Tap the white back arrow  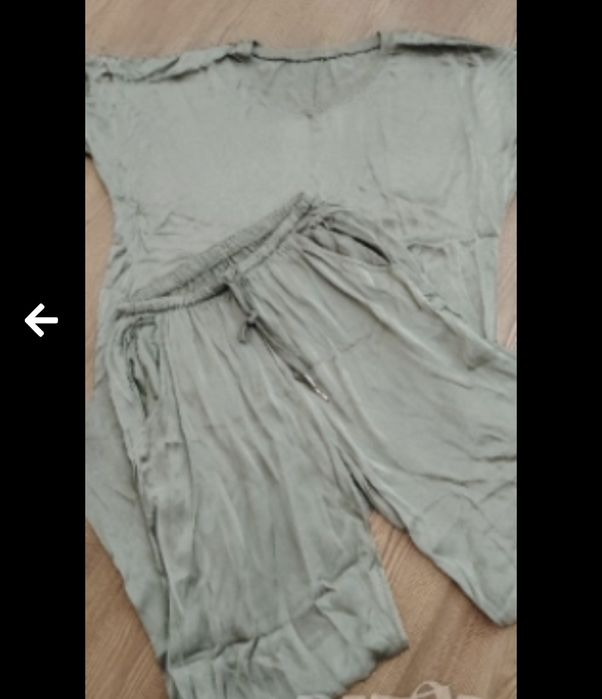click(41, 321)
